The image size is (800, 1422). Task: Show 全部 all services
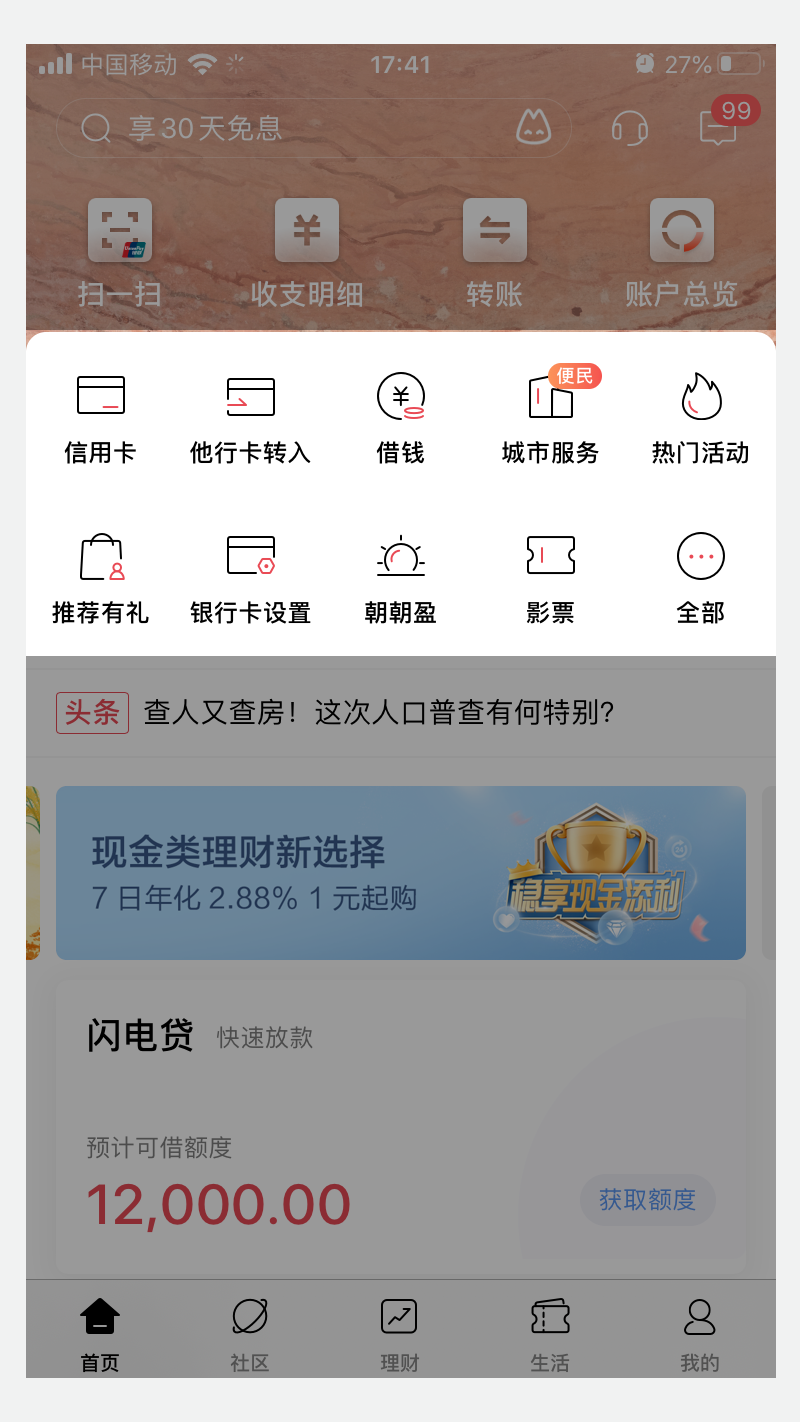700,577
